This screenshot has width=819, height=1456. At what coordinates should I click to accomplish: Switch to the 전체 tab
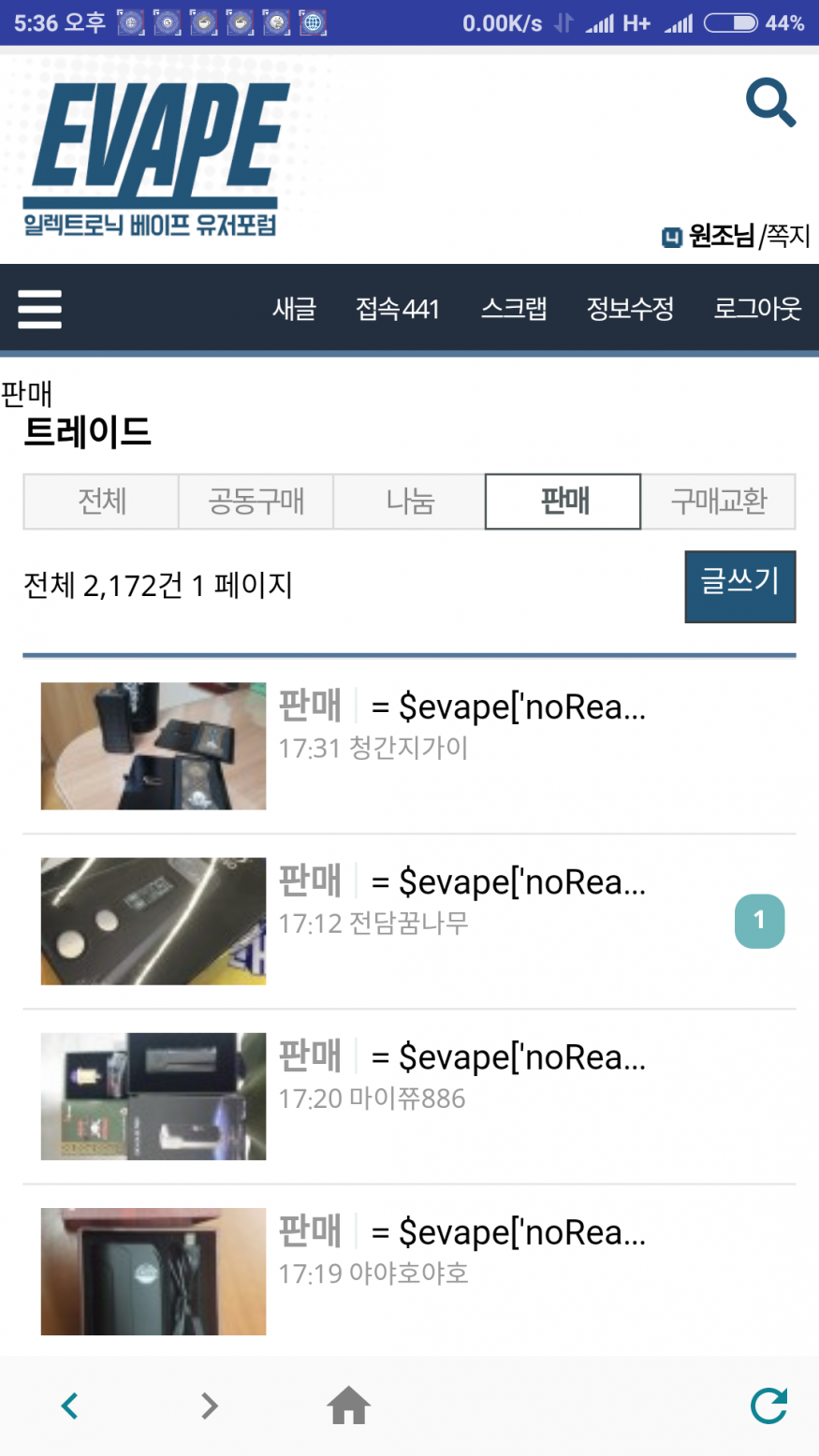[101, 502]
